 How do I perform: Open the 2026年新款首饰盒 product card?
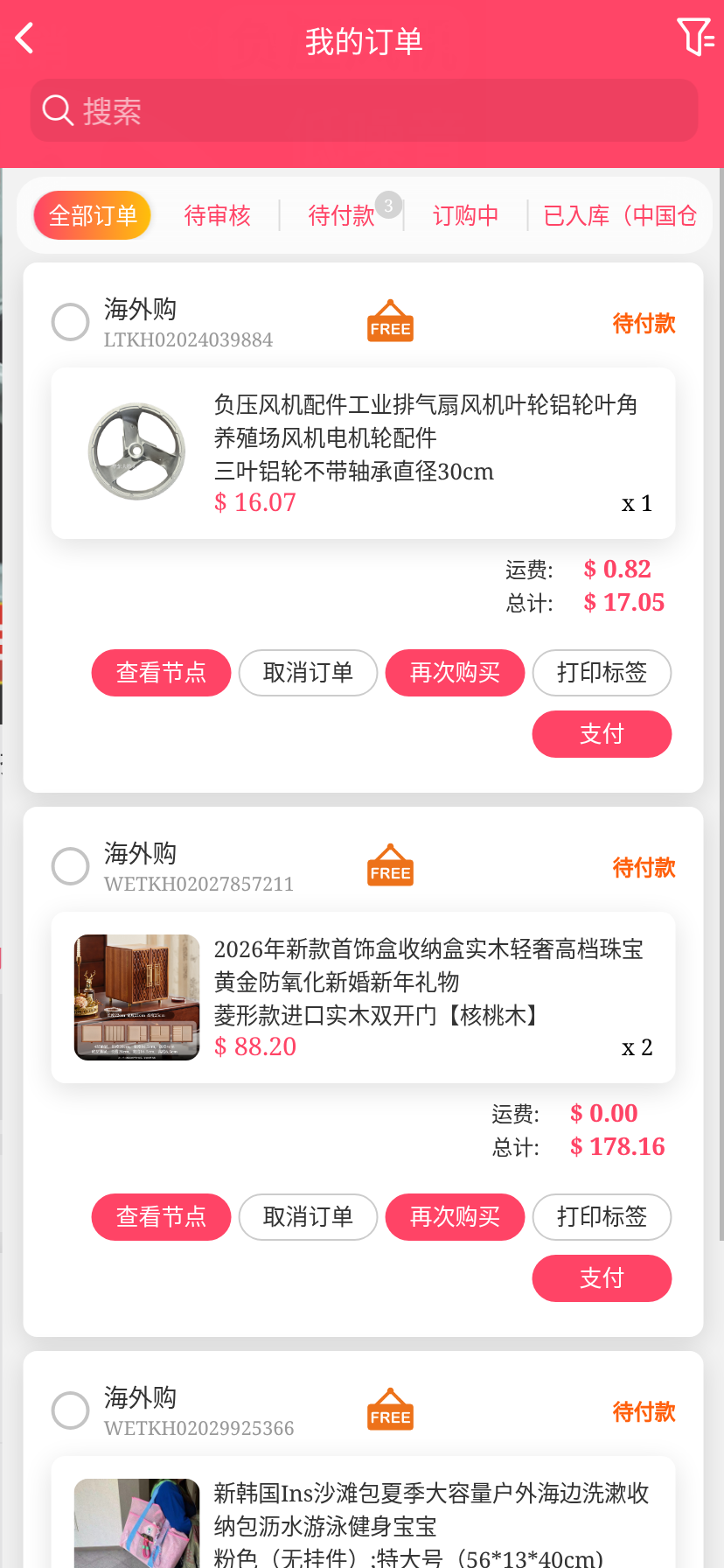click(x=363, y=997)
